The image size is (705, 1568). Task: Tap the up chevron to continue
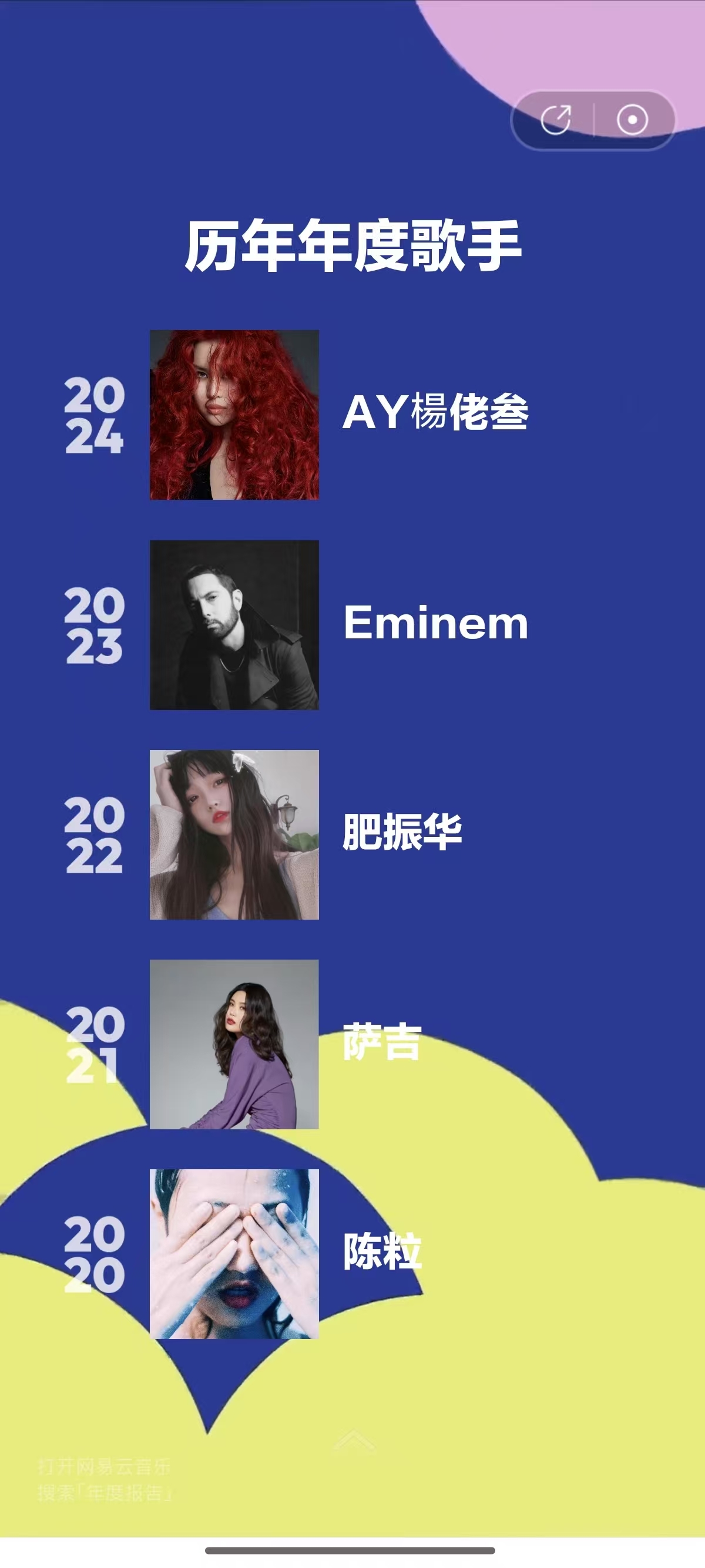(x=355, y=1441)
